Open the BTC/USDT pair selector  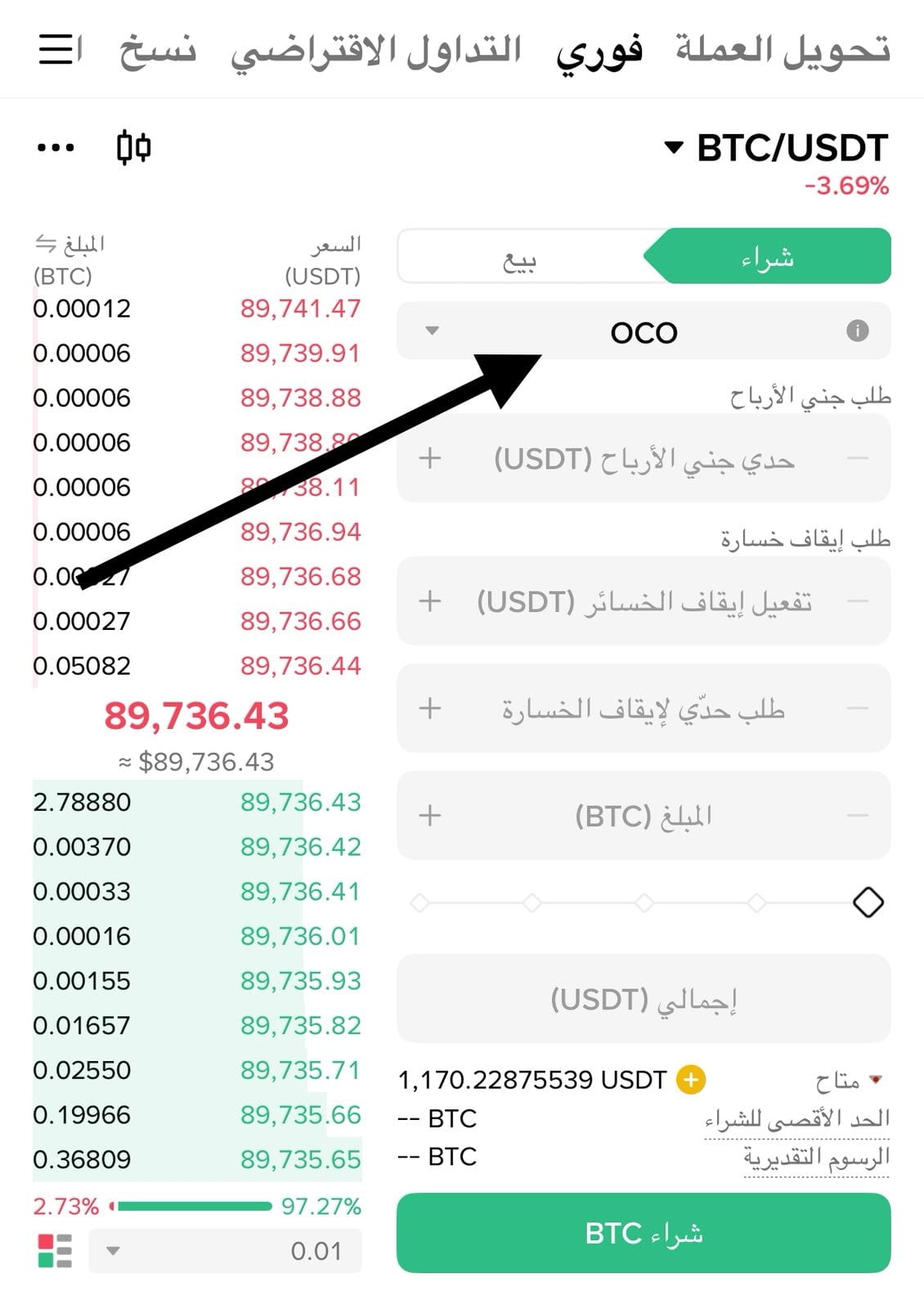tap(777, 148)
